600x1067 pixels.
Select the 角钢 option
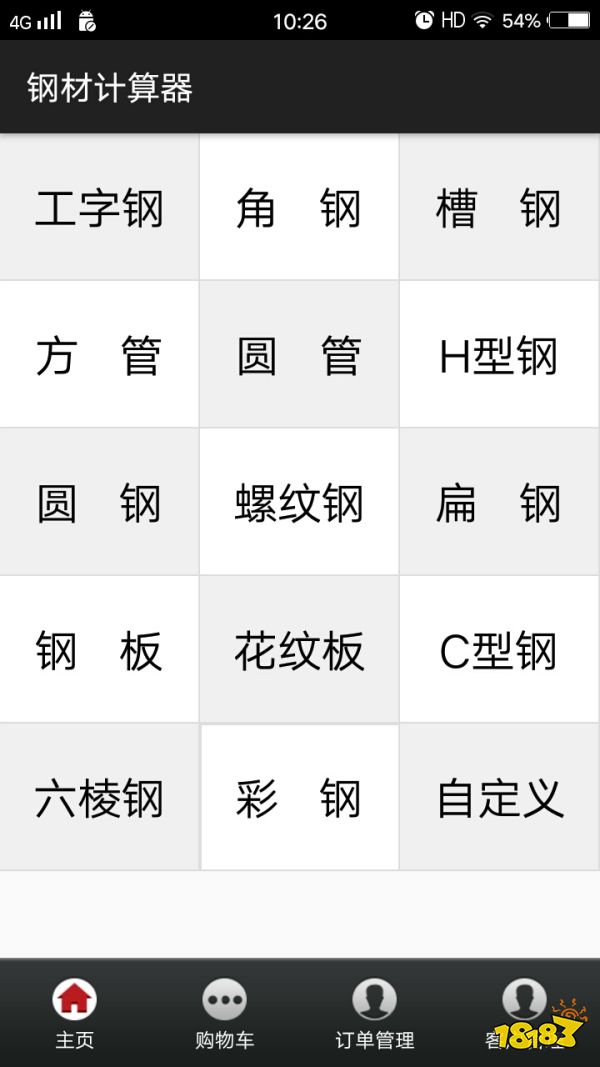(299, 208)
